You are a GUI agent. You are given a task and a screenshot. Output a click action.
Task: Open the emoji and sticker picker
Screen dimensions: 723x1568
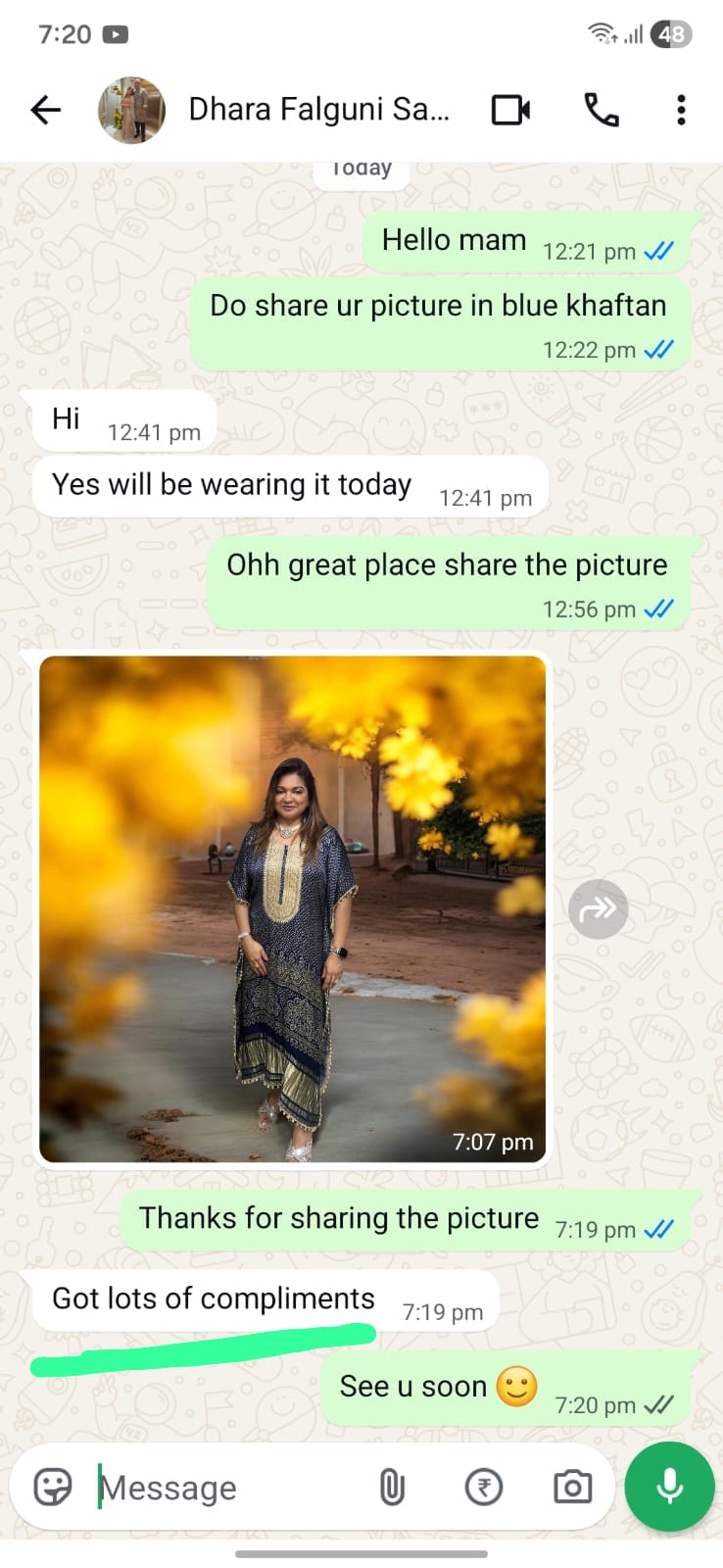pyautogui.click(x=53, y=1487)
